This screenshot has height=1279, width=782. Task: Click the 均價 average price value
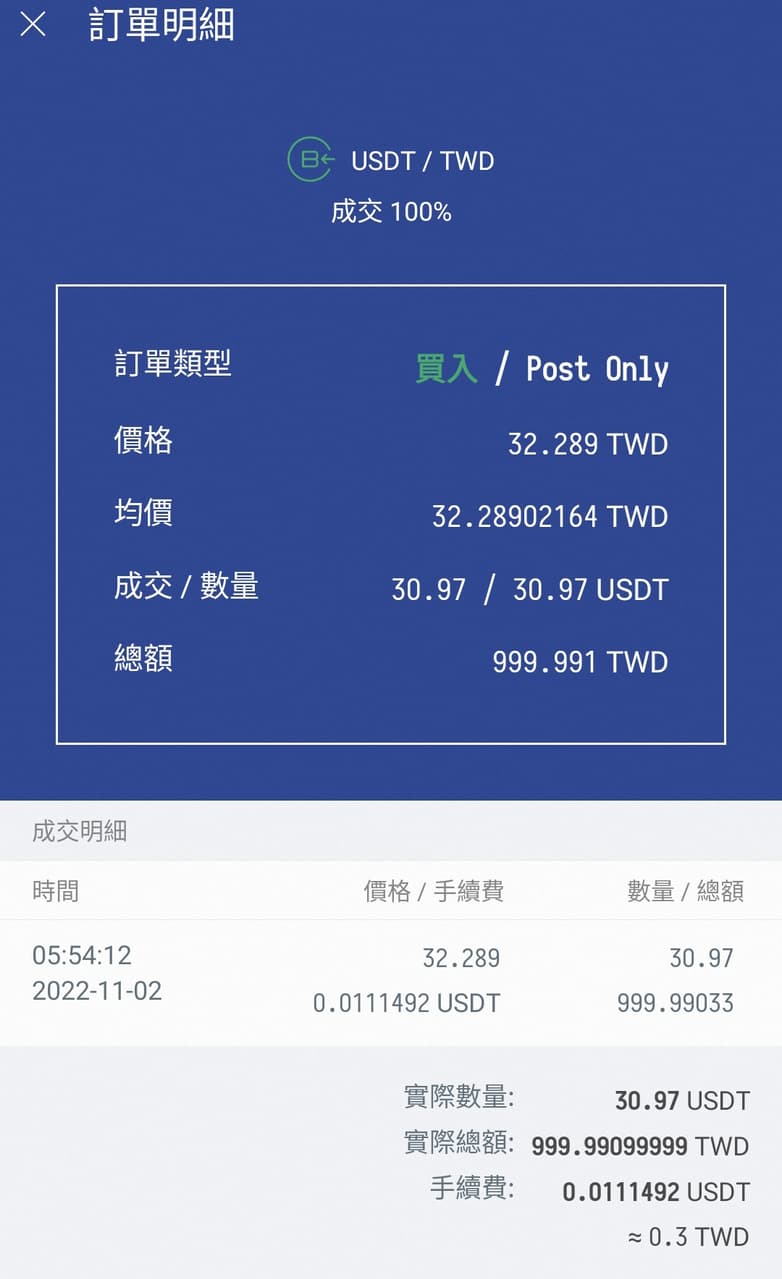(x=550, y=517)
